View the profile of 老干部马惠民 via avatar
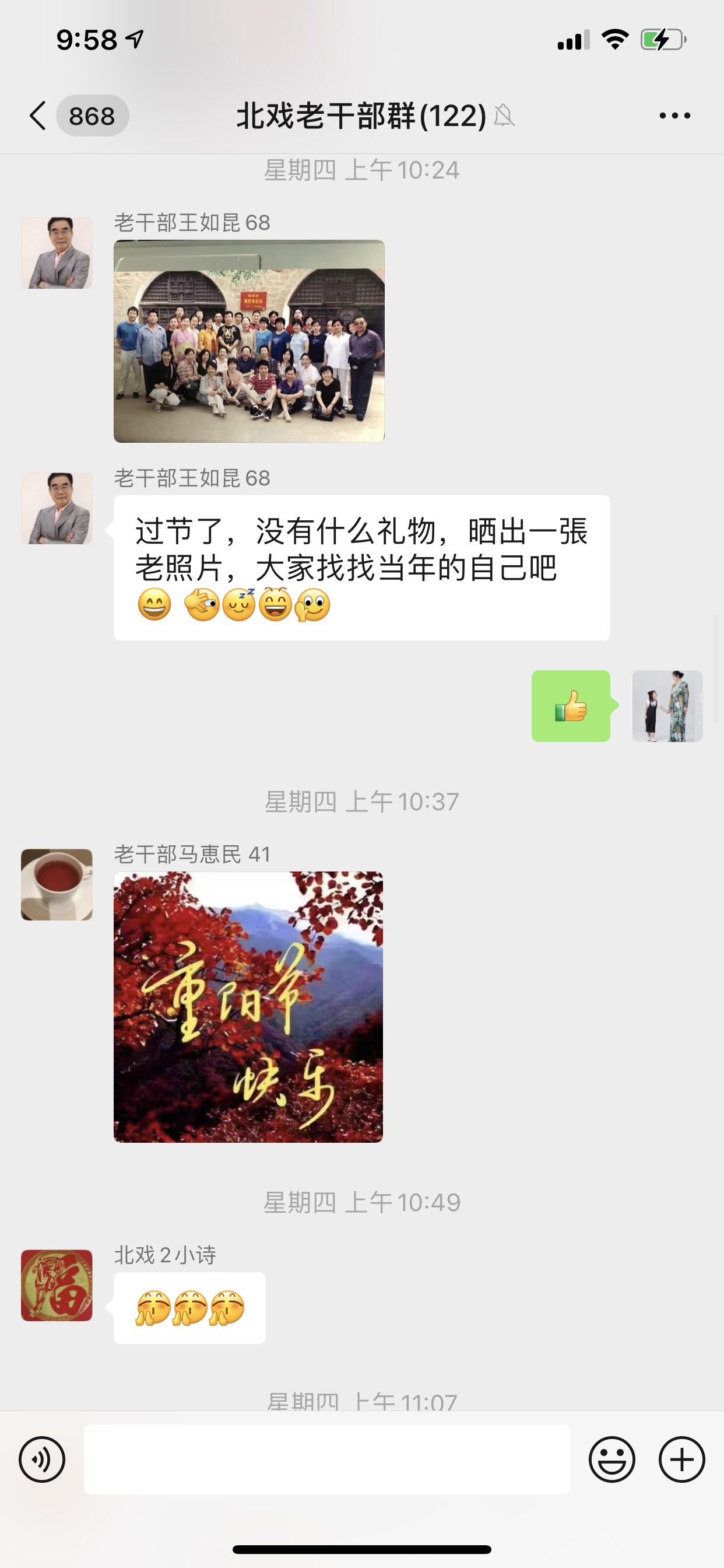The height and width of the screenshot is (1568, 724). point(57,884)
